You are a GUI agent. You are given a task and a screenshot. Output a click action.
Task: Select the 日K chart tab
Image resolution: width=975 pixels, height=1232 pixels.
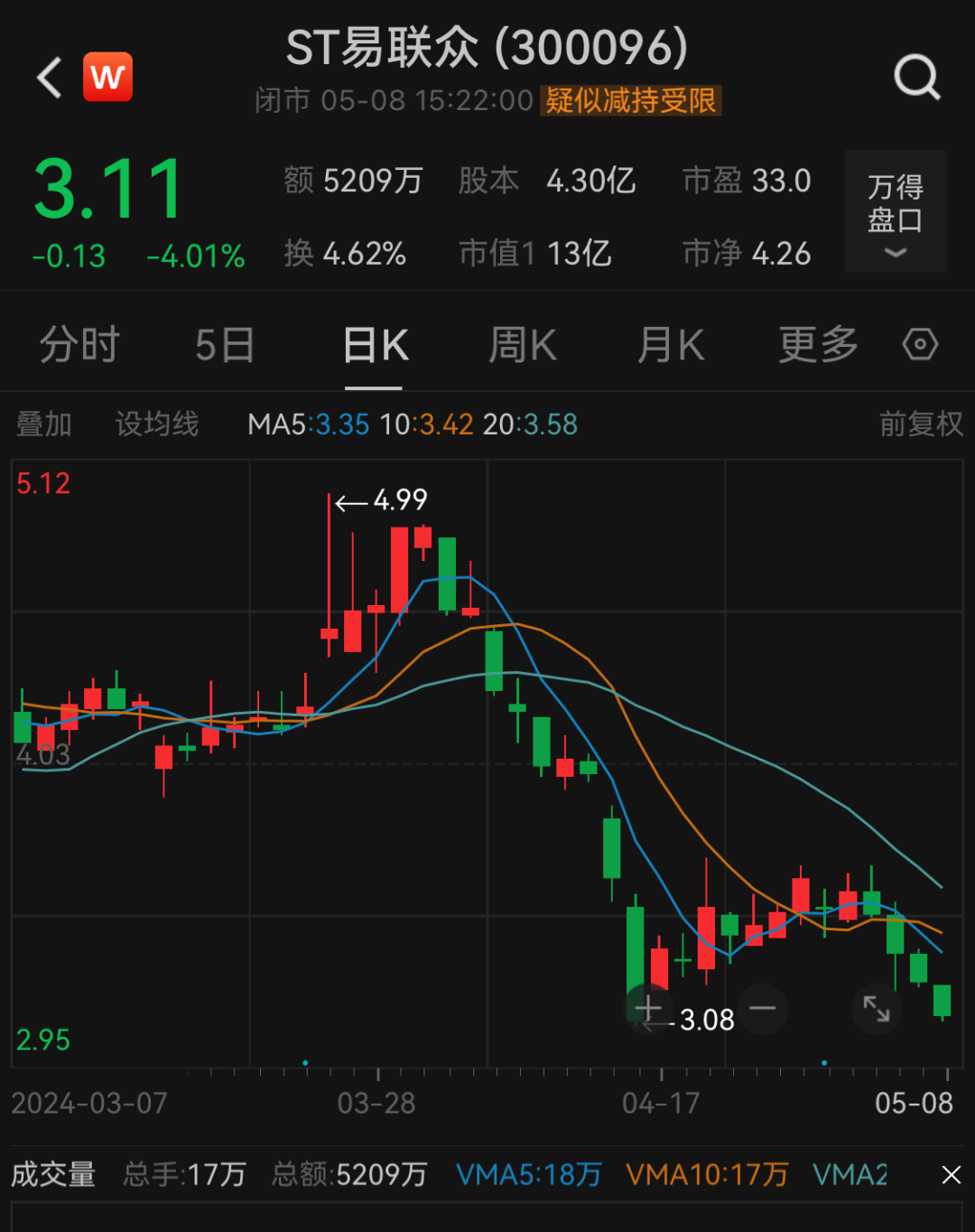[376, 345]
